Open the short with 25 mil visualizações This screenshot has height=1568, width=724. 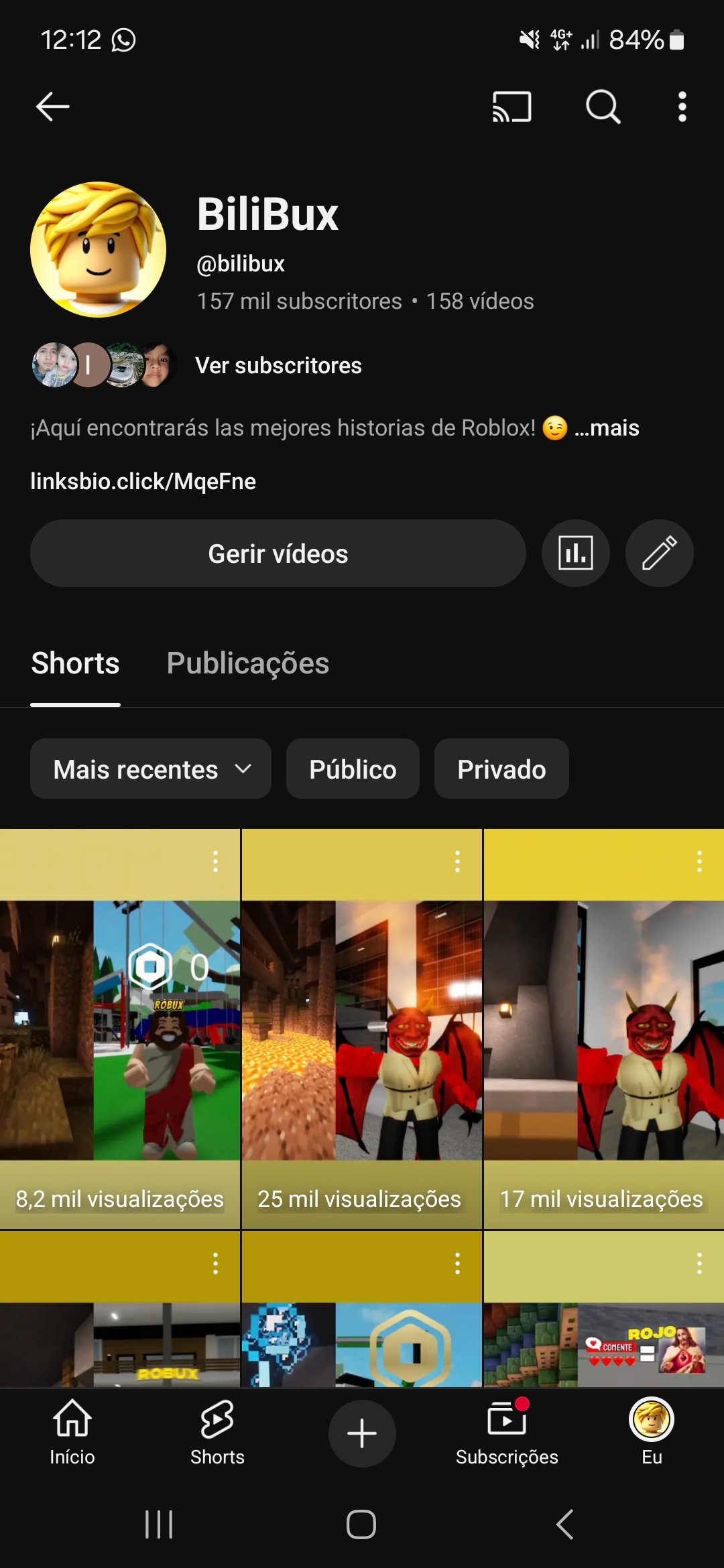(x=362, y=1029)
